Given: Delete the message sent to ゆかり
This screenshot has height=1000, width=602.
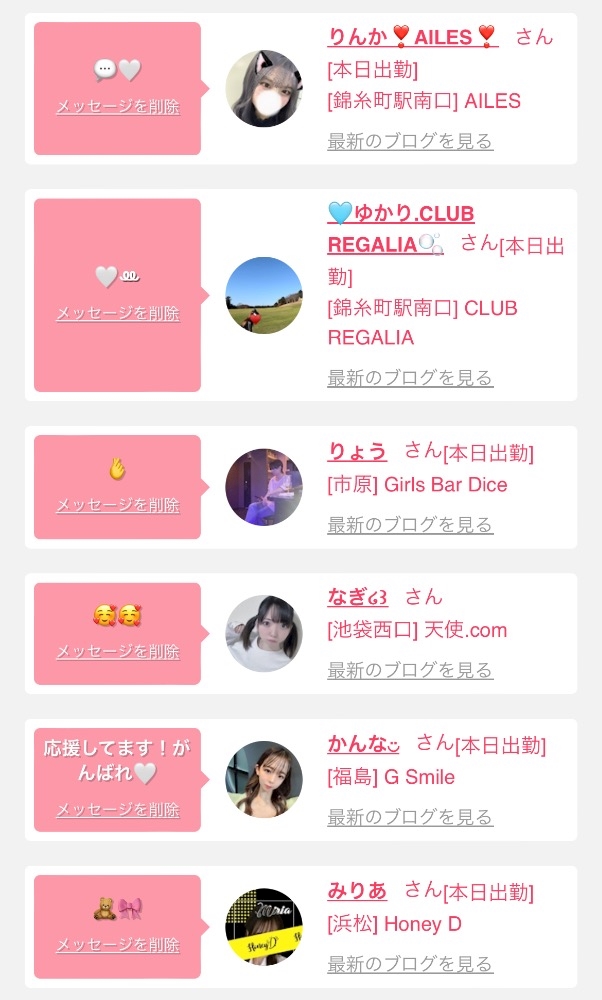Looking at the screenshot, I should pyautogui.click(x=118, y=313).
